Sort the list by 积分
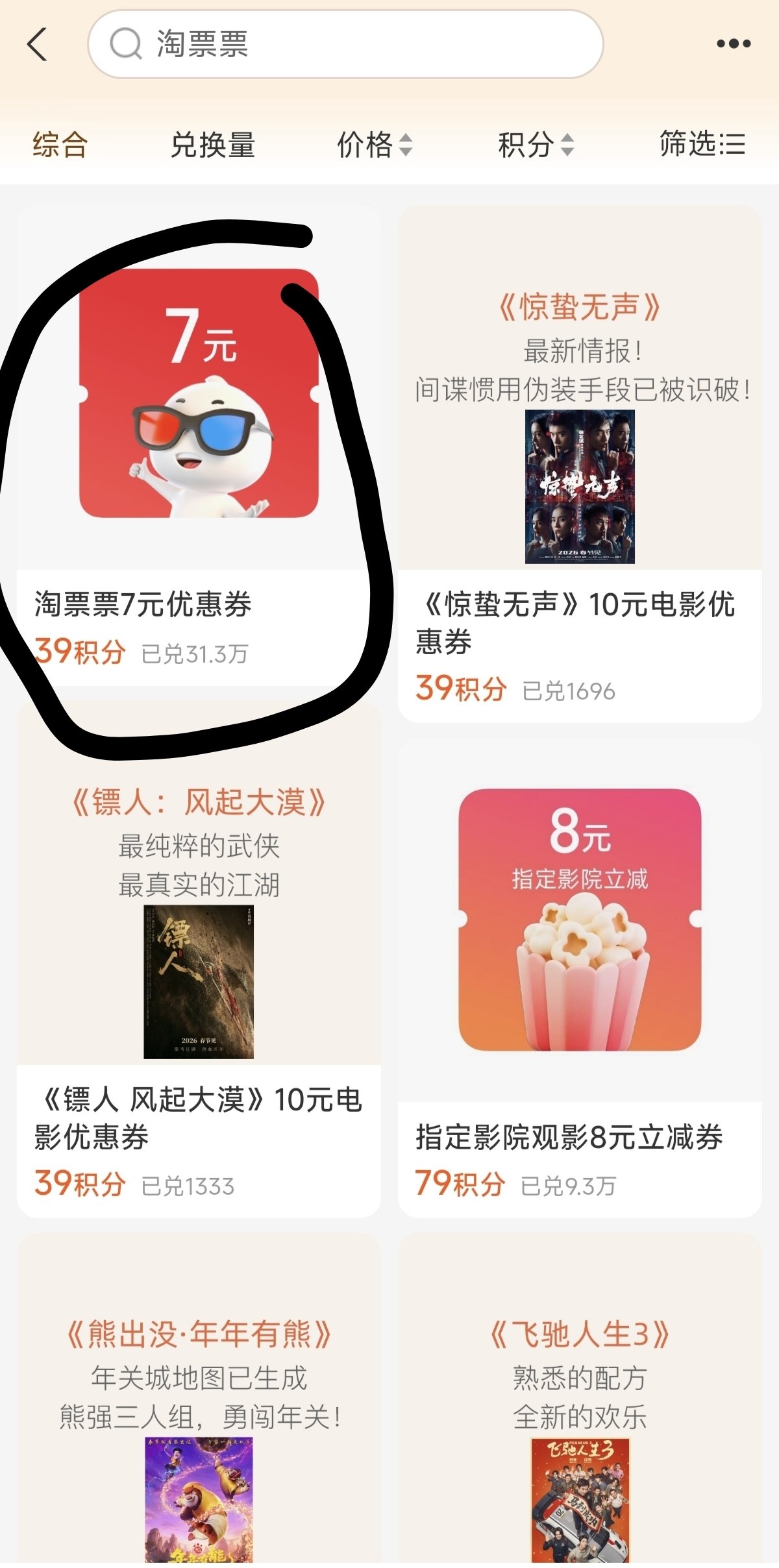779x1568 pixels. click(535, 144)
